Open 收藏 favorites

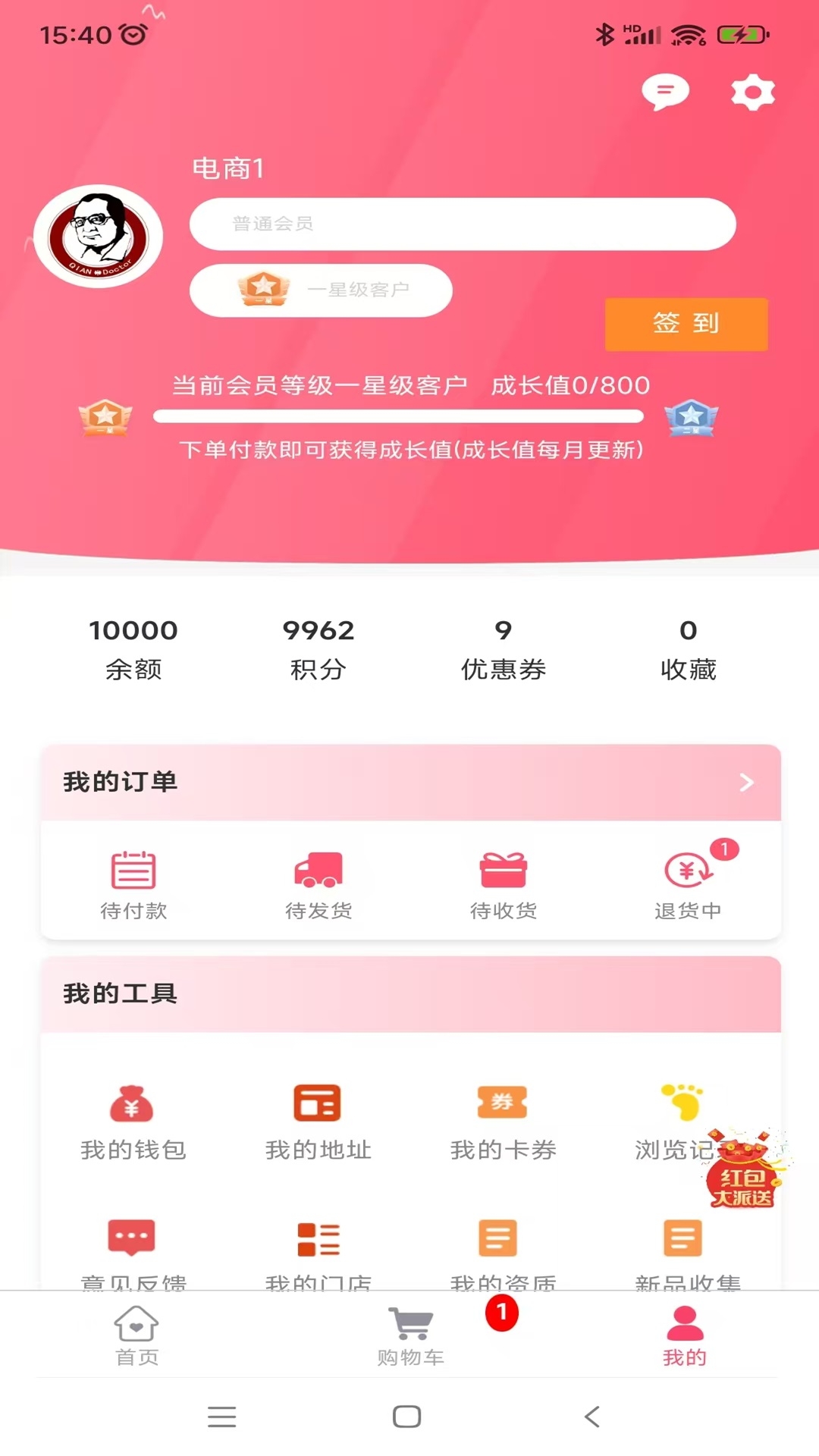tap(688, 649)
